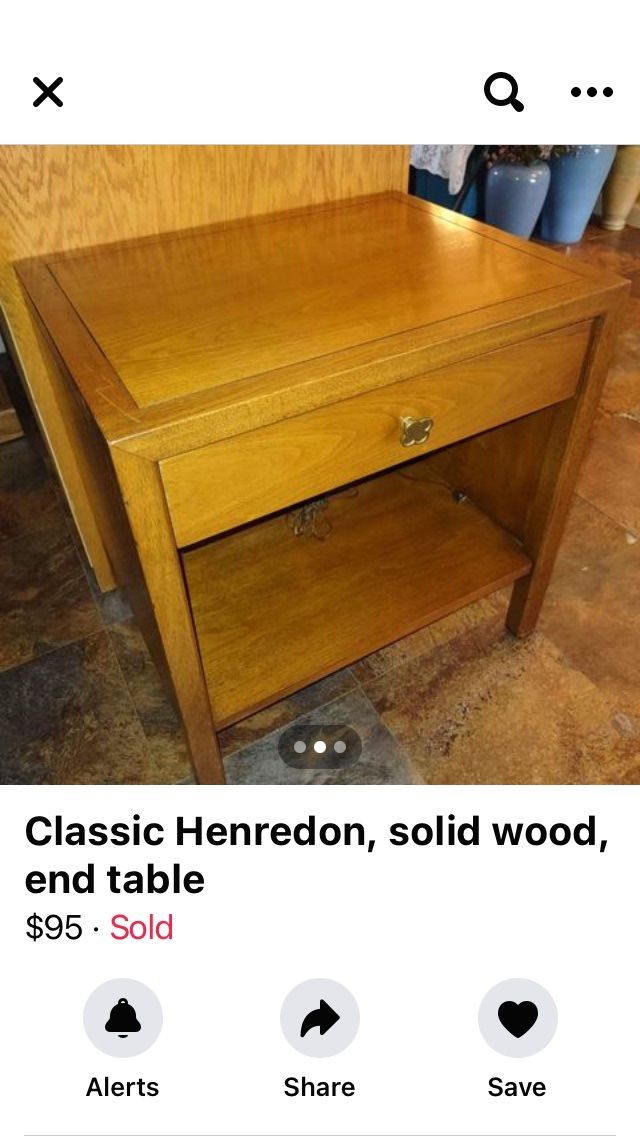
Task: Save this listing with the heart
Action: [x=517, y=1018]
